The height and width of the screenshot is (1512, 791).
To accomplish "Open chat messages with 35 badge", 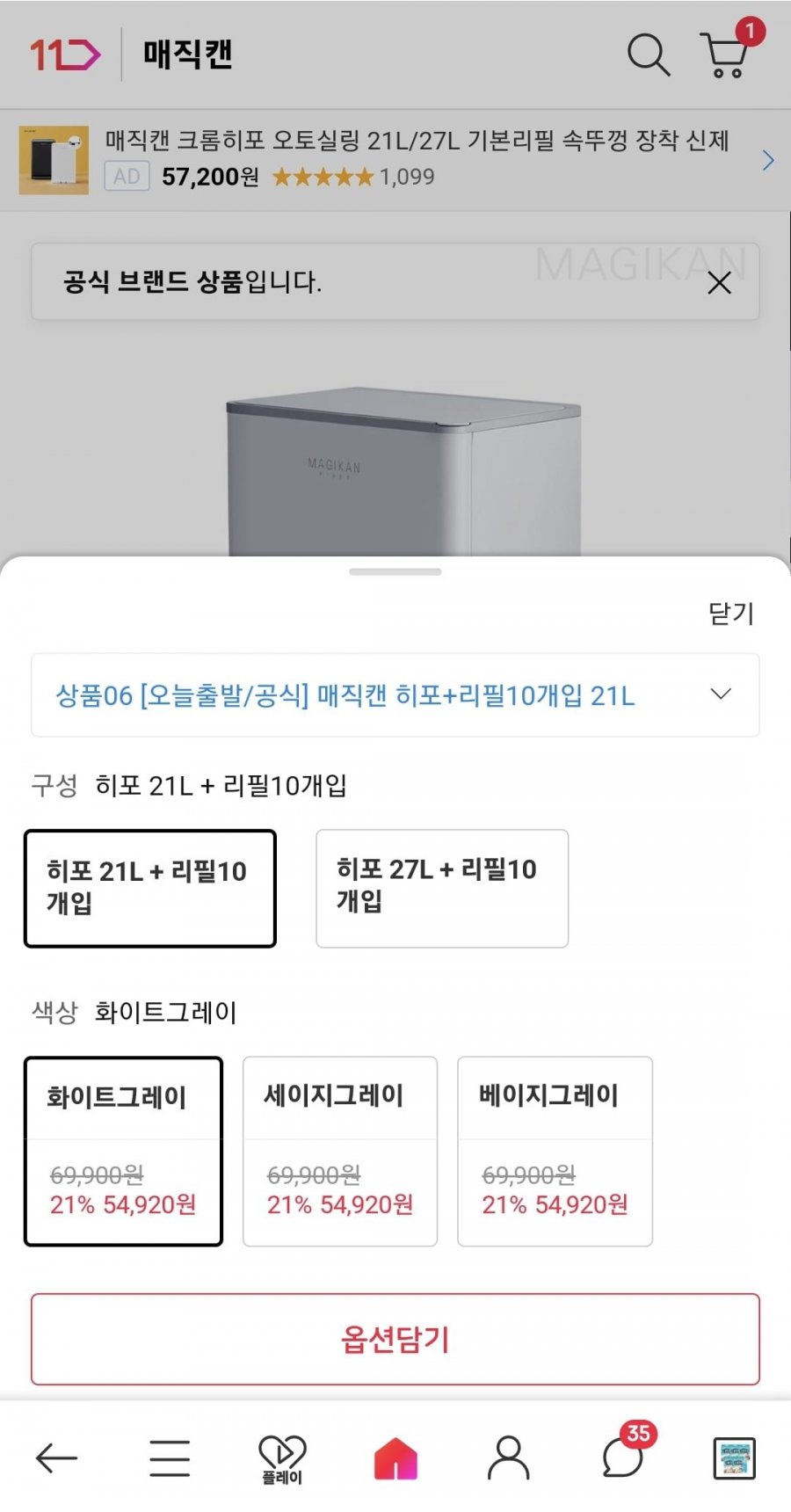I will (622, 1458).
